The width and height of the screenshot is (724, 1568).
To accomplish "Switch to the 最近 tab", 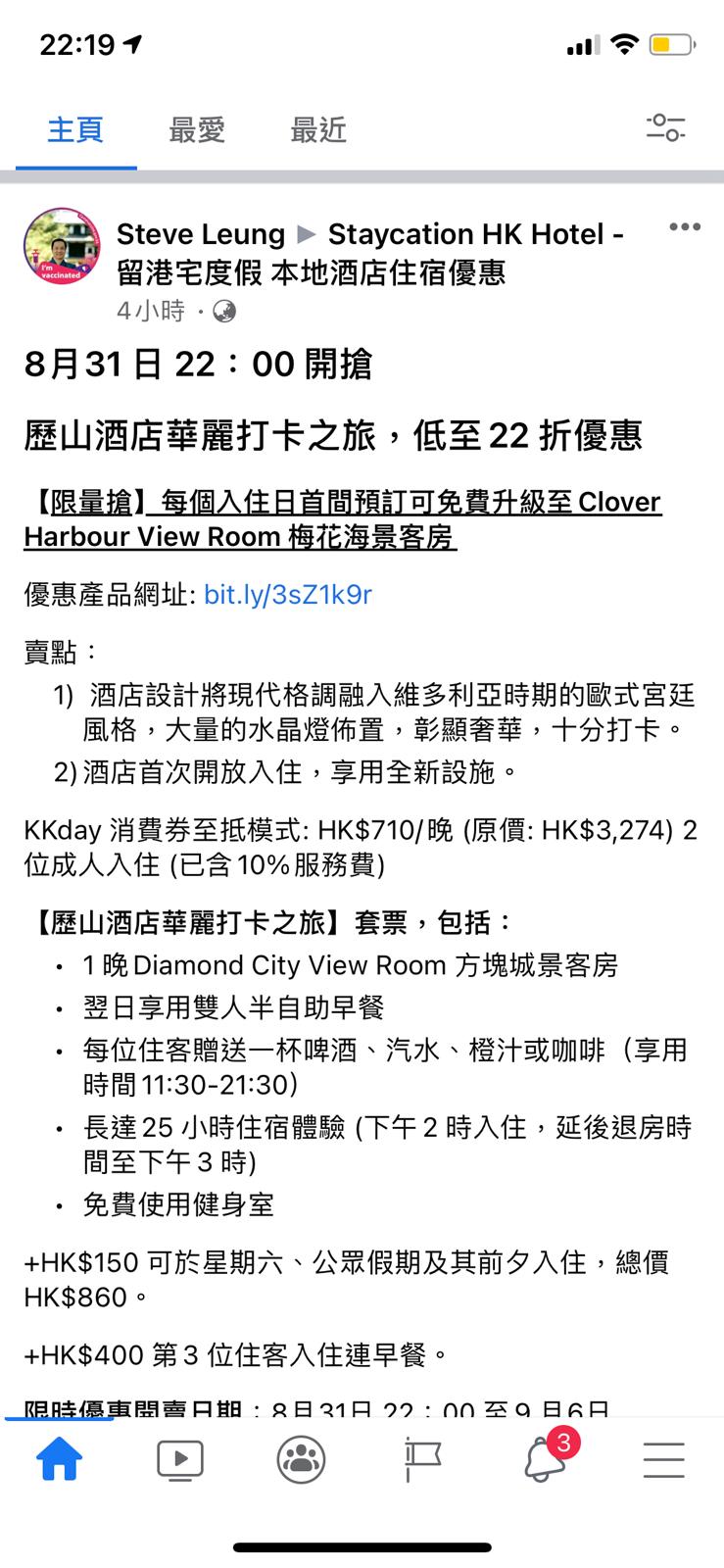I will 318,130.
